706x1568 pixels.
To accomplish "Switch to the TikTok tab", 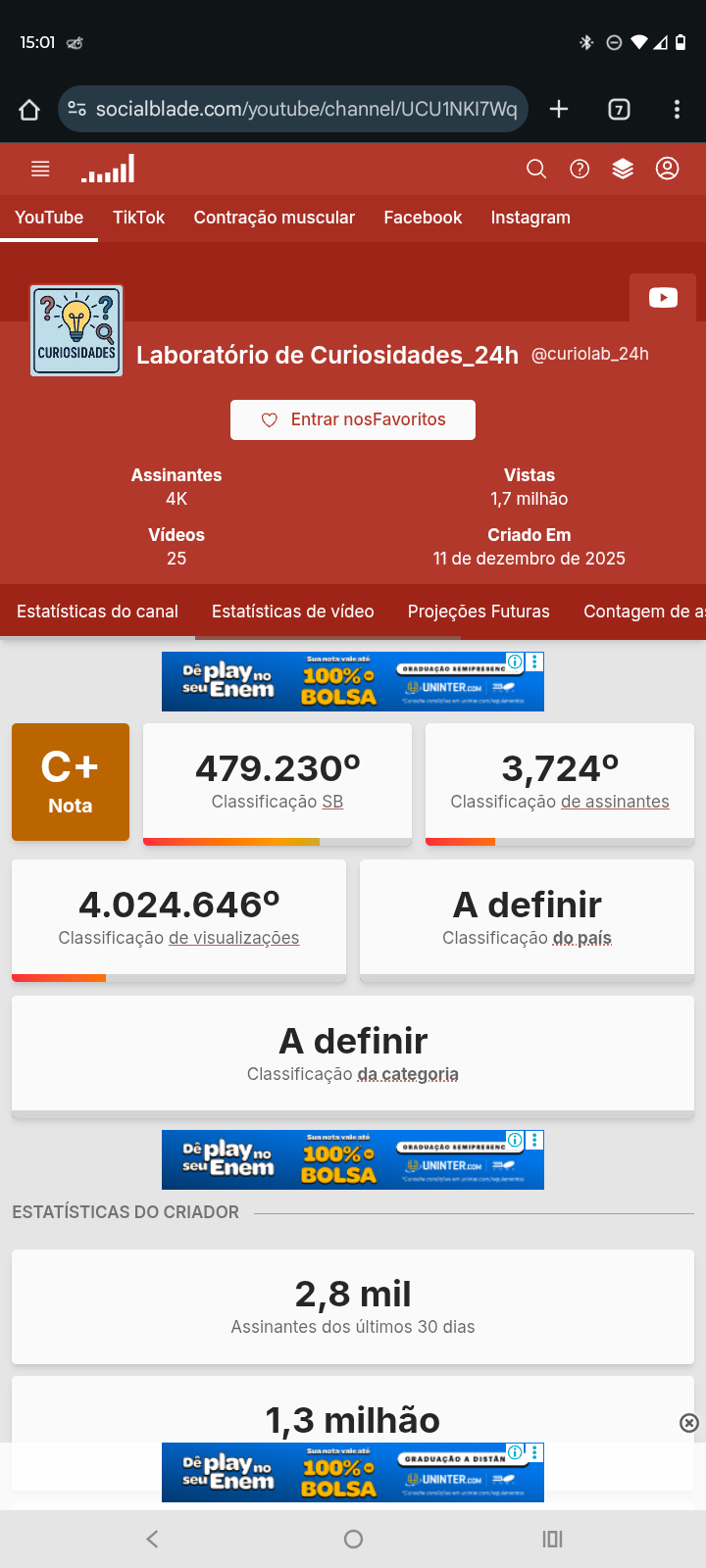I will [x=138, y=218].
